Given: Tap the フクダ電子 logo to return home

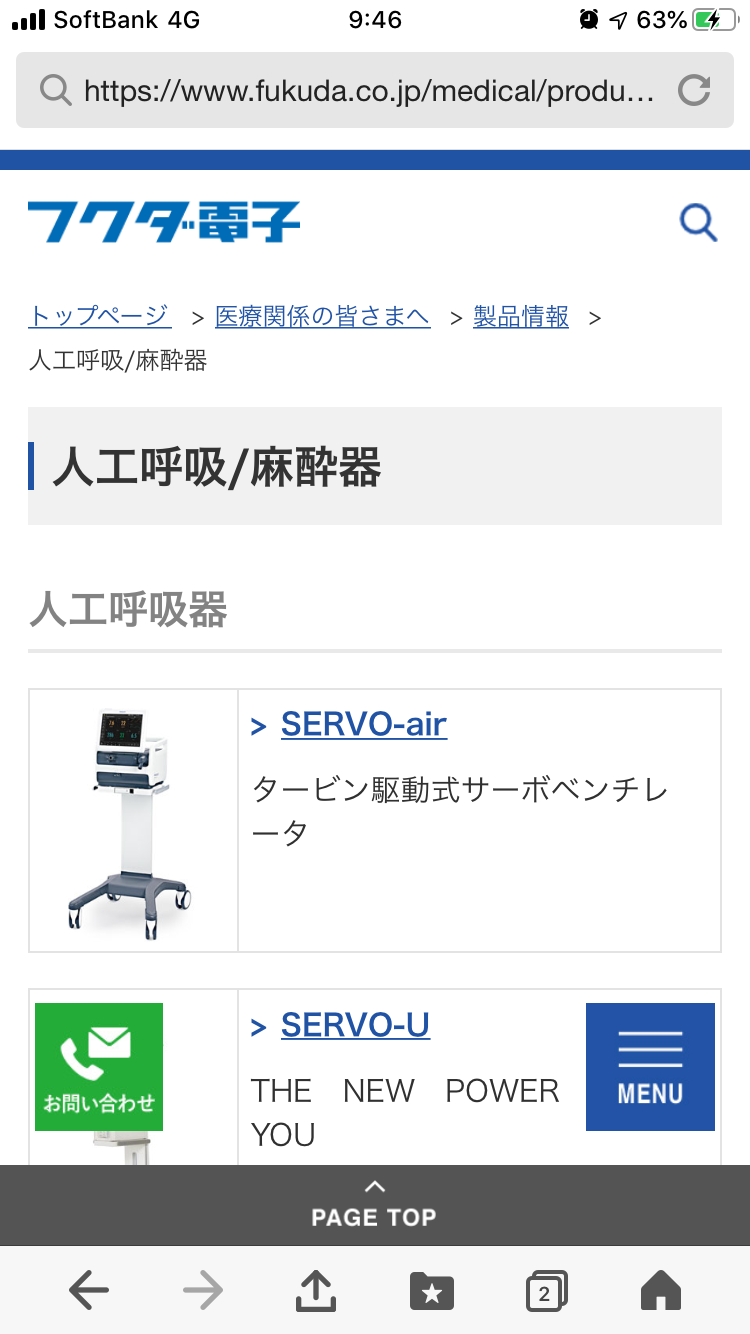Looking at the screenshot, I should (164, 222).
